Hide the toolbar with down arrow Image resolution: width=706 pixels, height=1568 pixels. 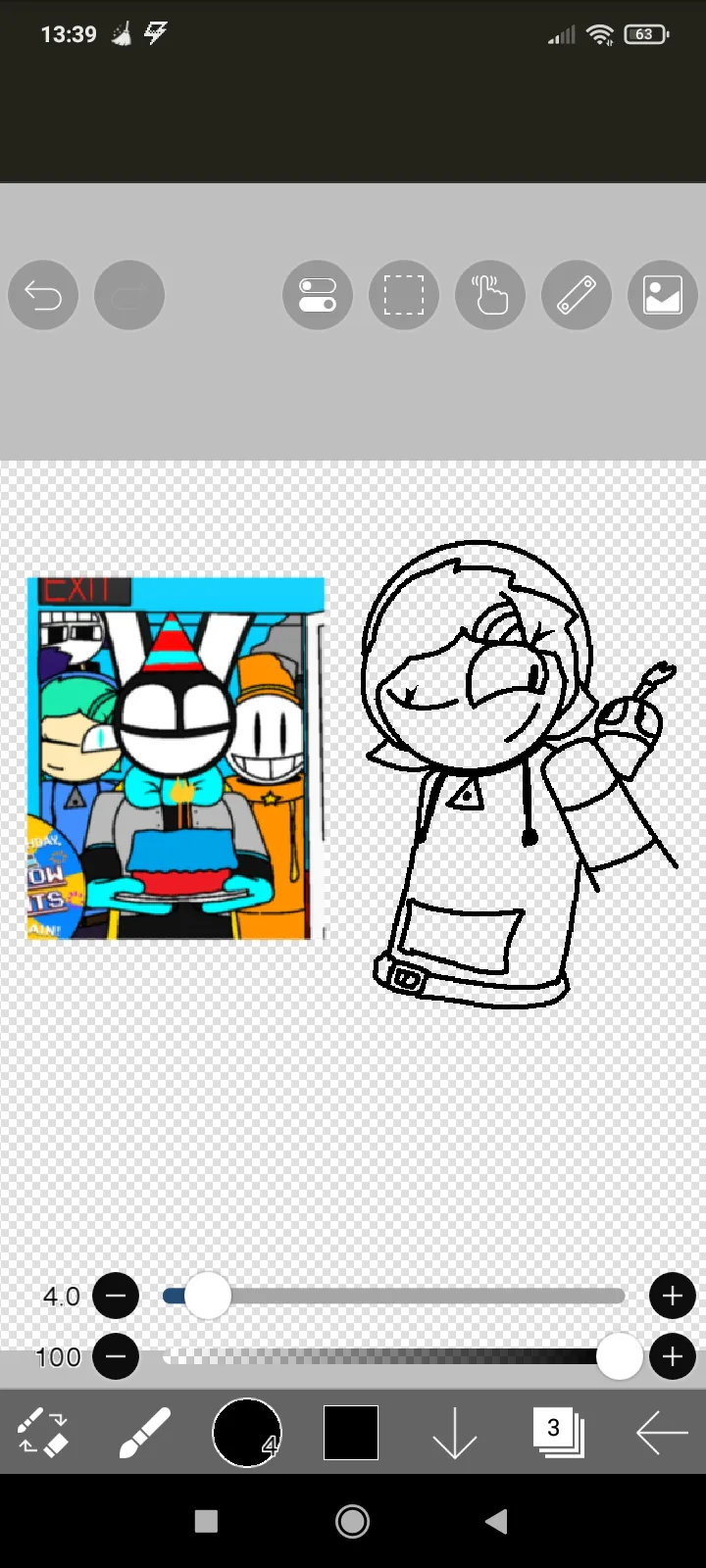coord(454,1434)
